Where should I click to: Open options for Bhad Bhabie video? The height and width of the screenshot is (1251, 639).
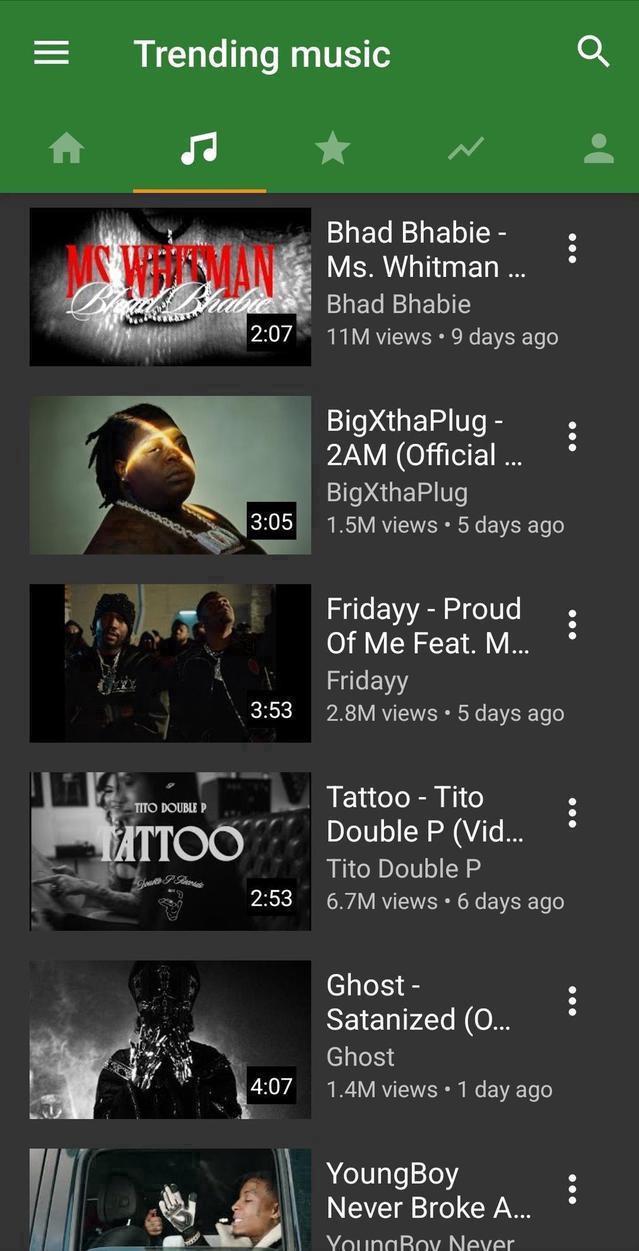click(x=572, y=248)
